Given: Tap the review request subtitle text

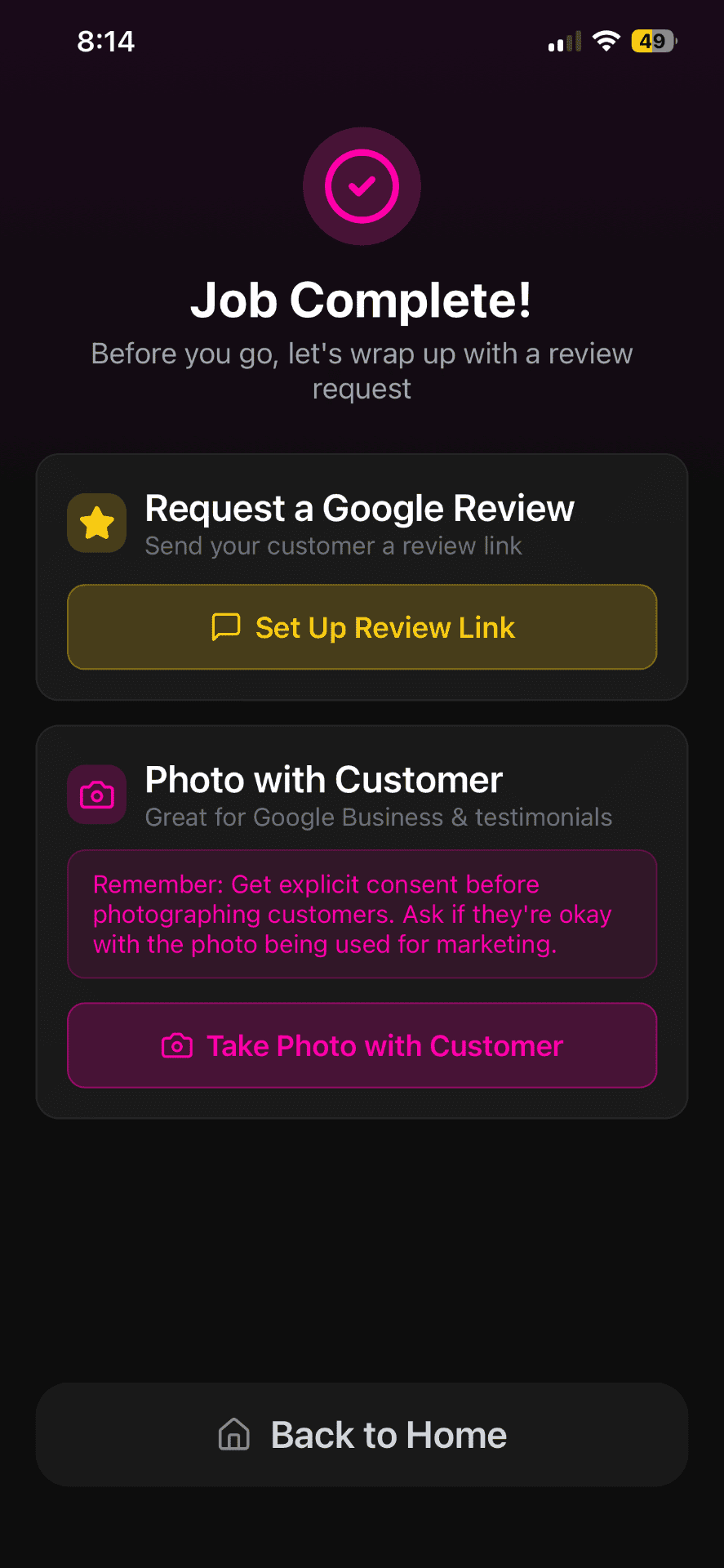Looking at the screenshot, I should tap(362, 370).
